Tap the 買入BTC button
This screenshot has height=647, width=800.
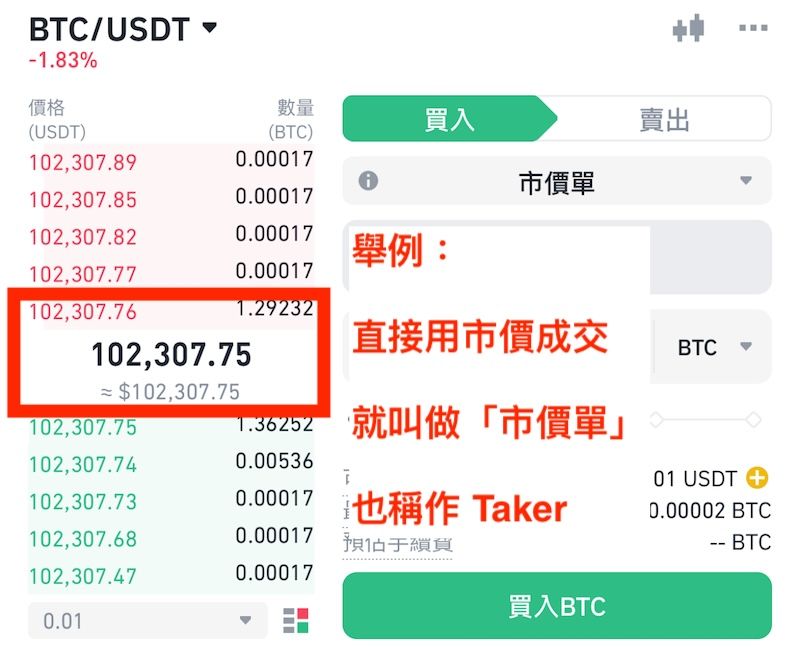pos(556,606)
